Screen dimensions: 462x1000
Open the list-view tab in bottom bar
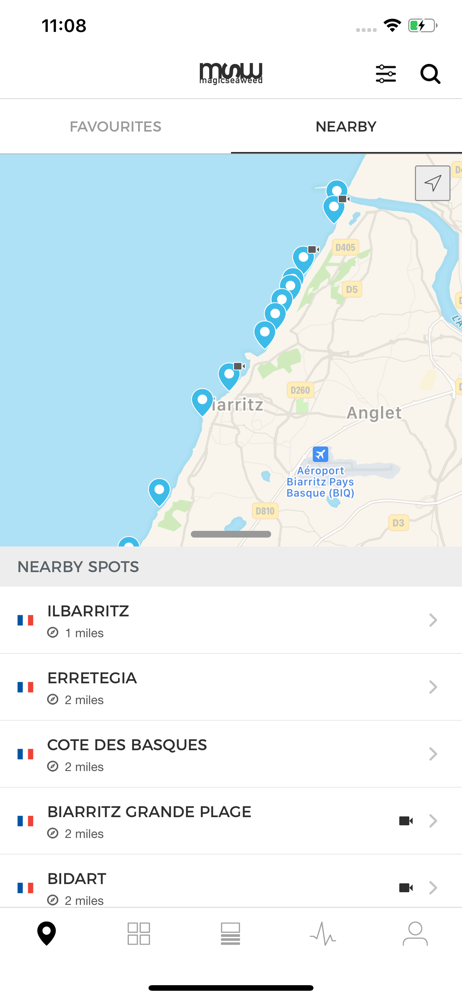(x=230, y=934)
